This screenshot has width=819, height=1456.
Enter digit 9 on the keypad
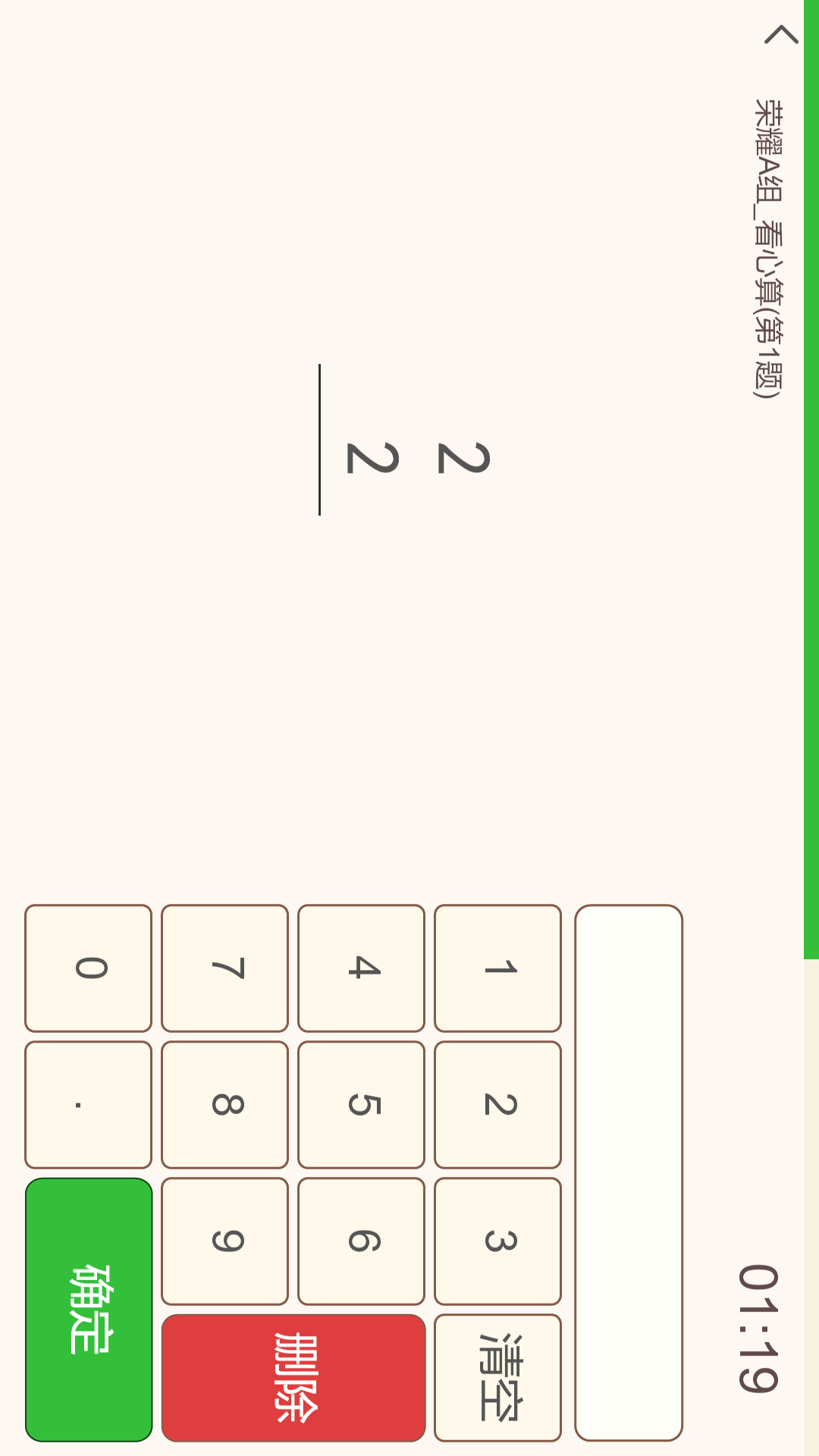pos(224,1241)
